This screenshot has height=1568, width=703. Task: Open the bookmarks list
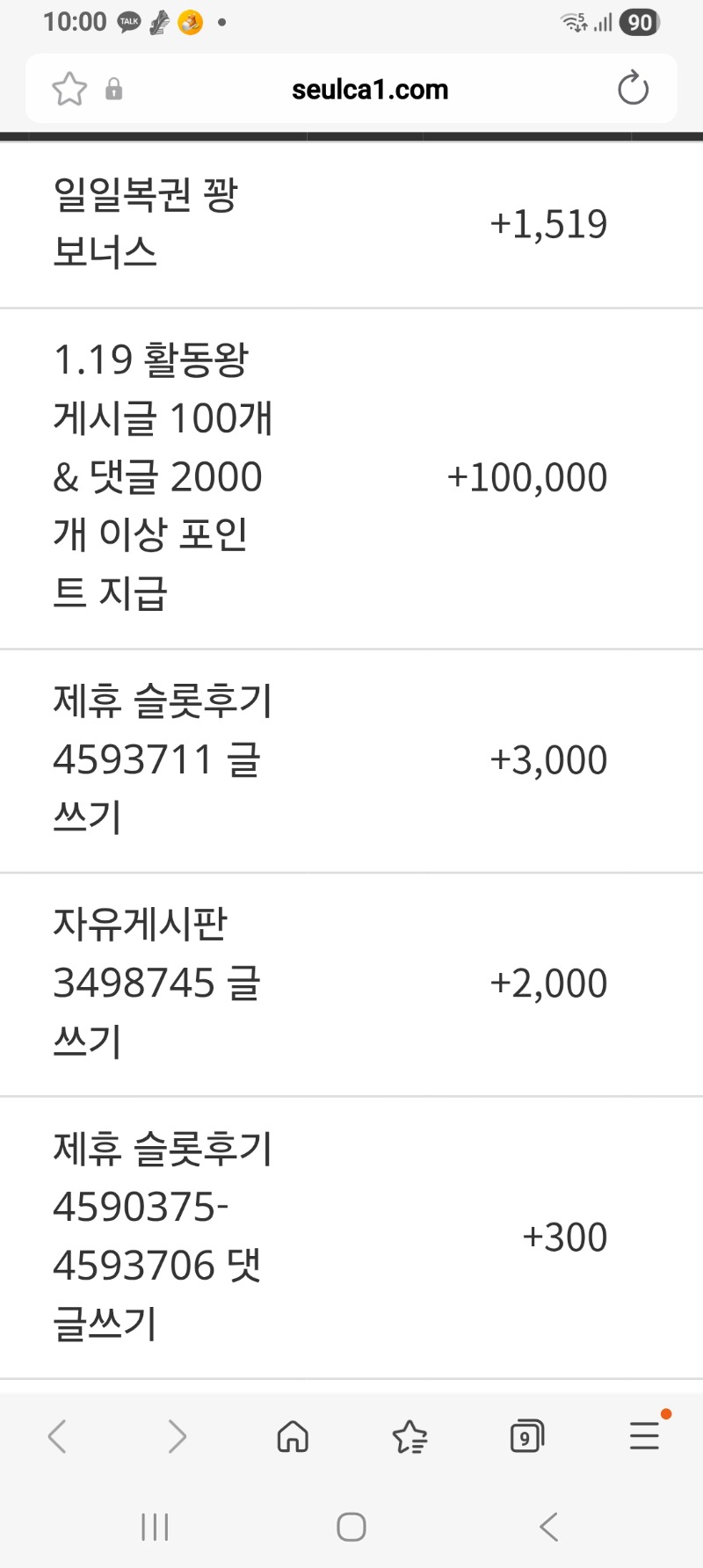[x=409, y=1437]
